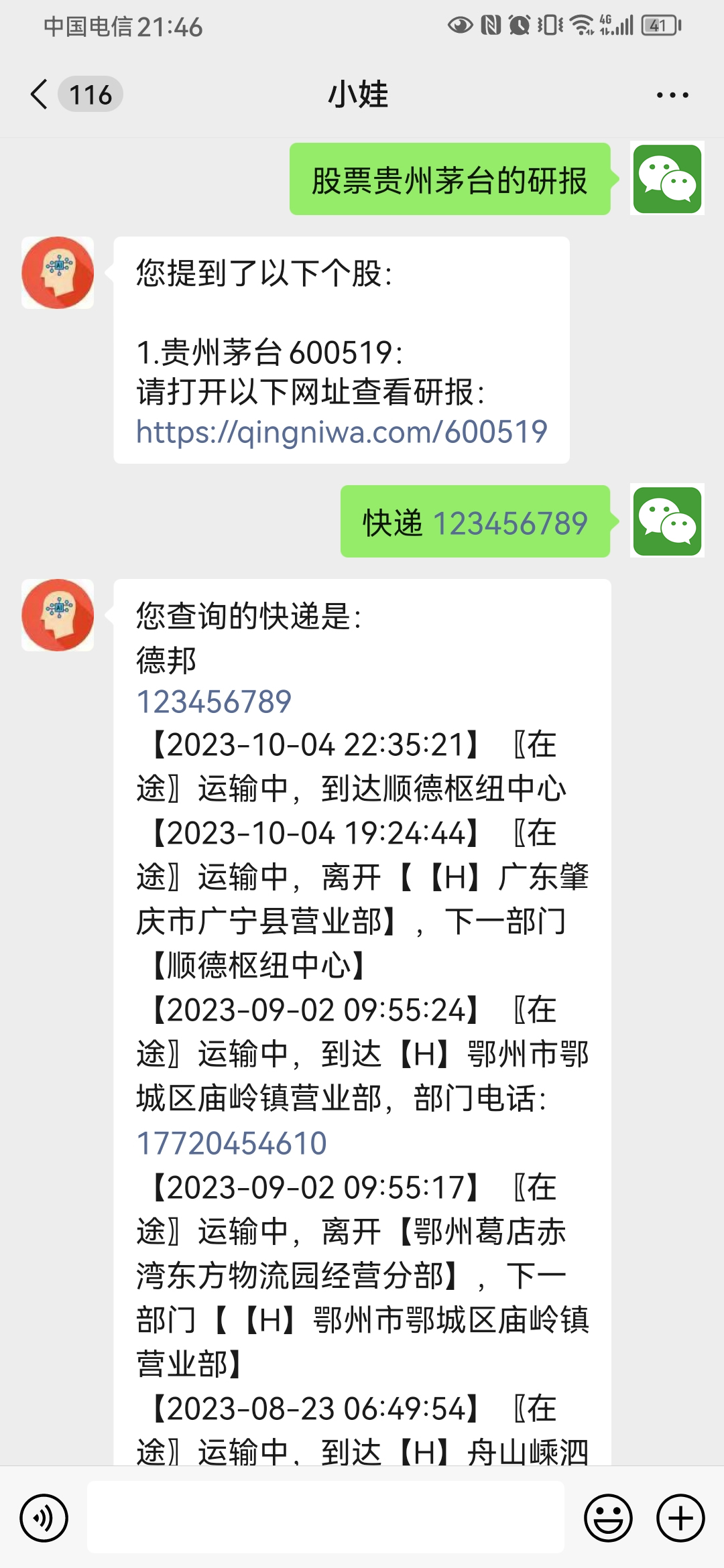This screenshot has width=724, height=1568.
Task: Switch to voice message input
Action: pyautogui.click(x=44, y=1518)
